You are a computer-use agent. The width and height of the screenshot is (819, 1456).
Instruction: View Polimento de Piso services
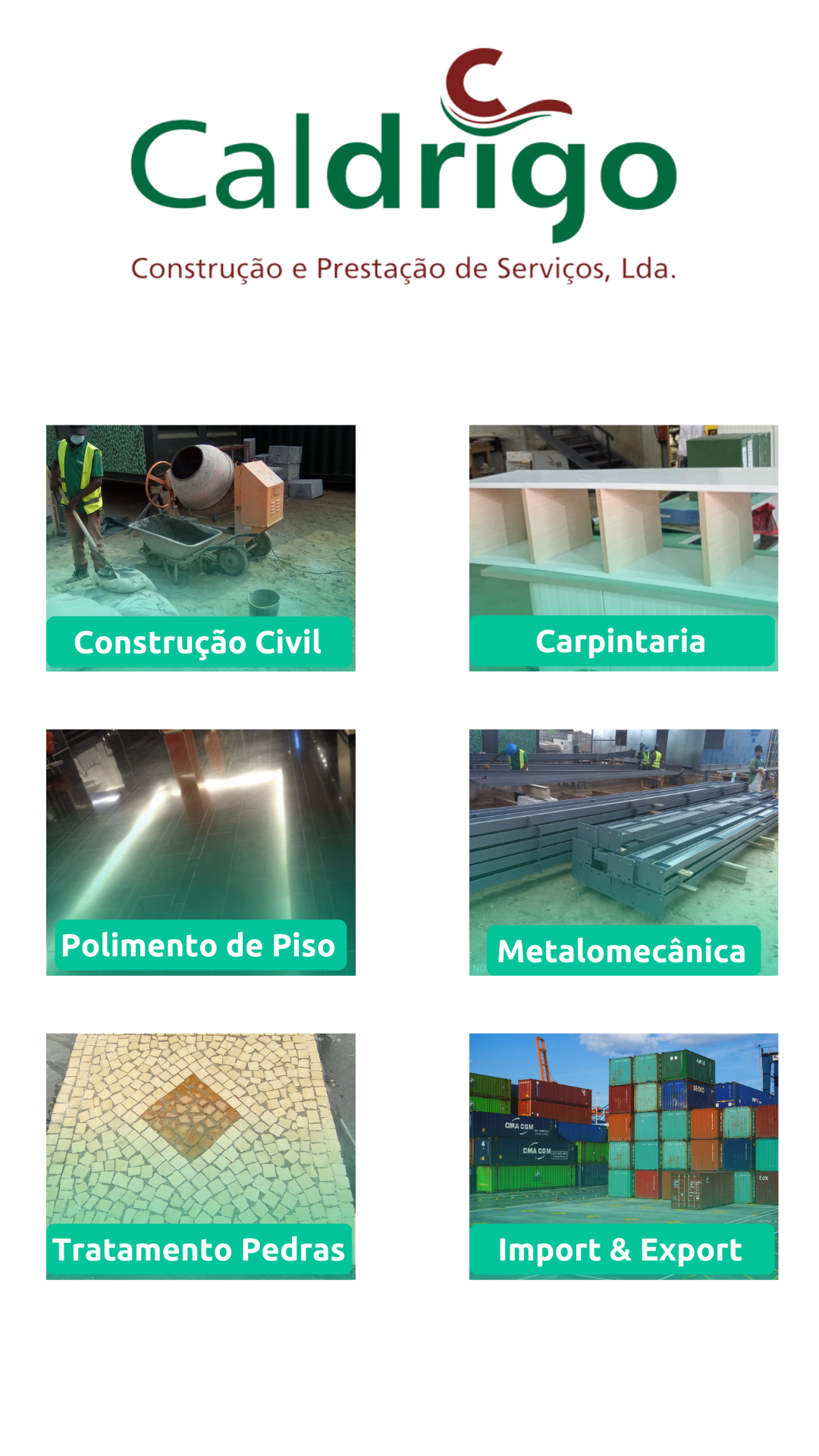200,852
